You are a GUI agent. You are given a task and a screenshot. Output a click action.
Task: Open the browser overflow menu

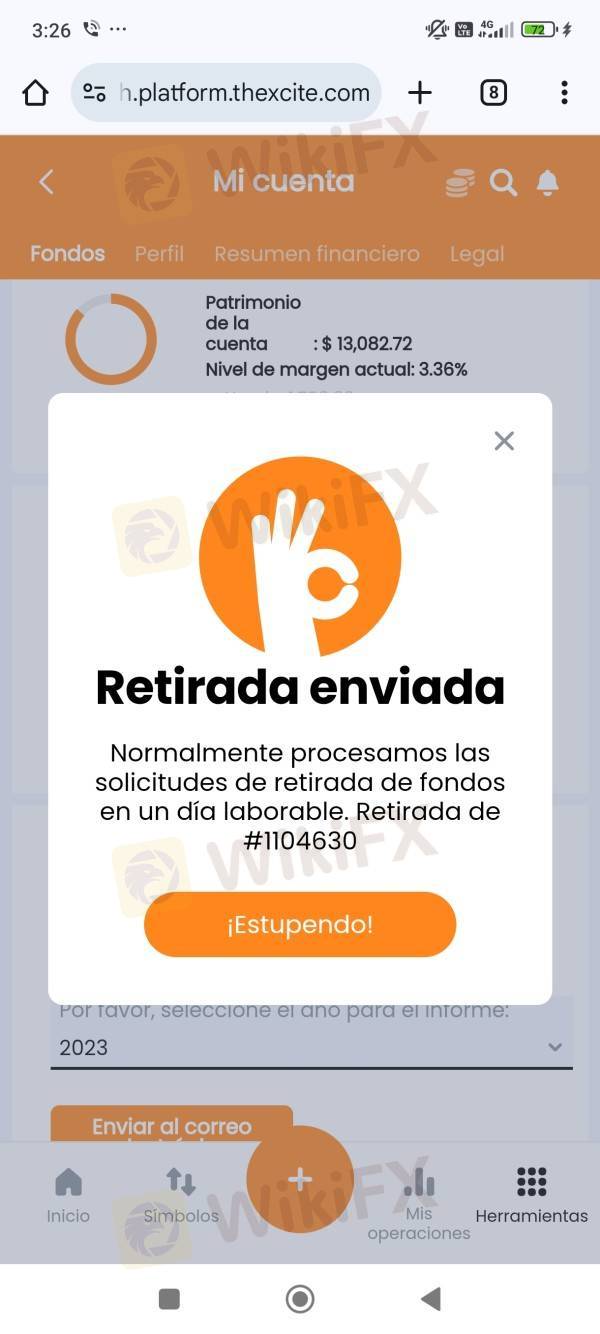(564, 93)
